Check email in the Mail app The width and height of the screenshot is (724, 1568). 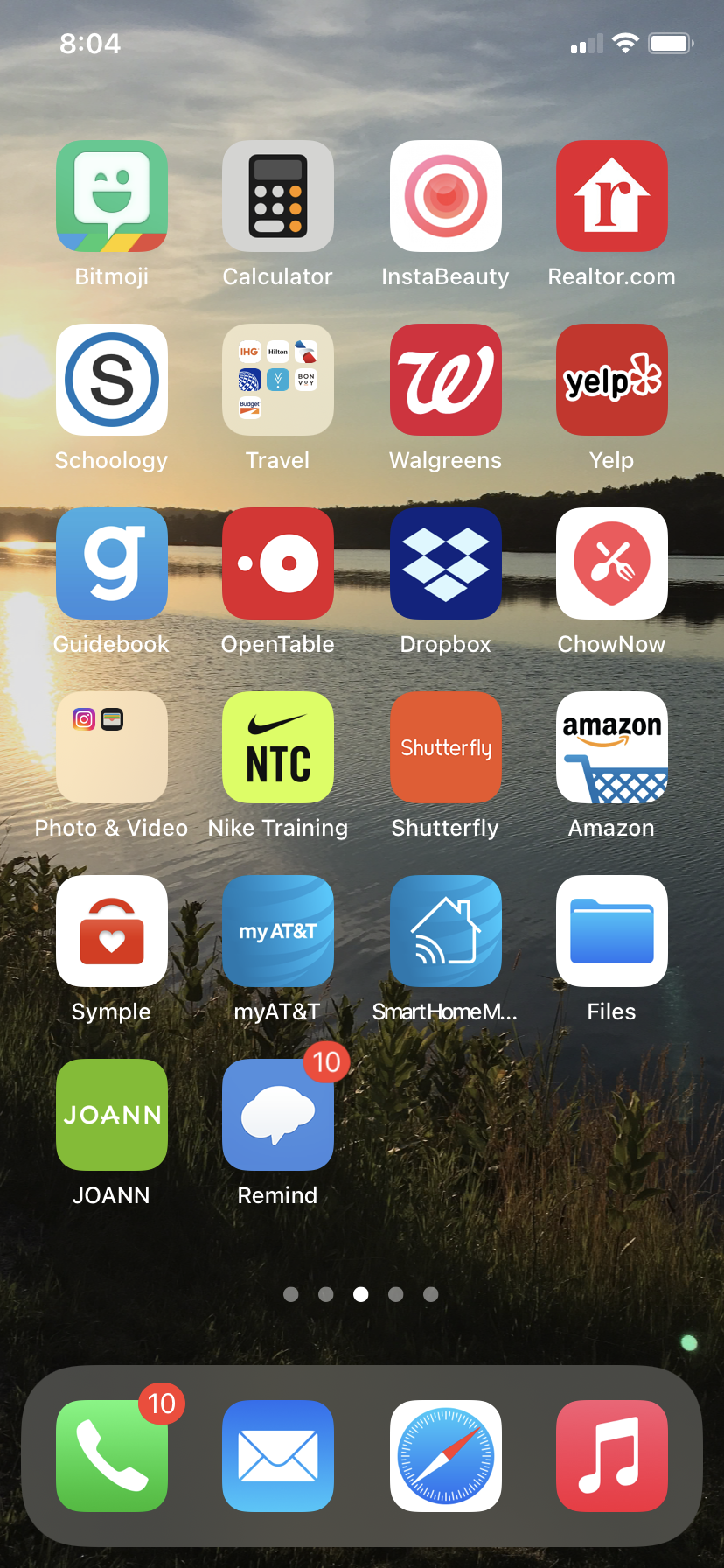[x=278, y=1456]
